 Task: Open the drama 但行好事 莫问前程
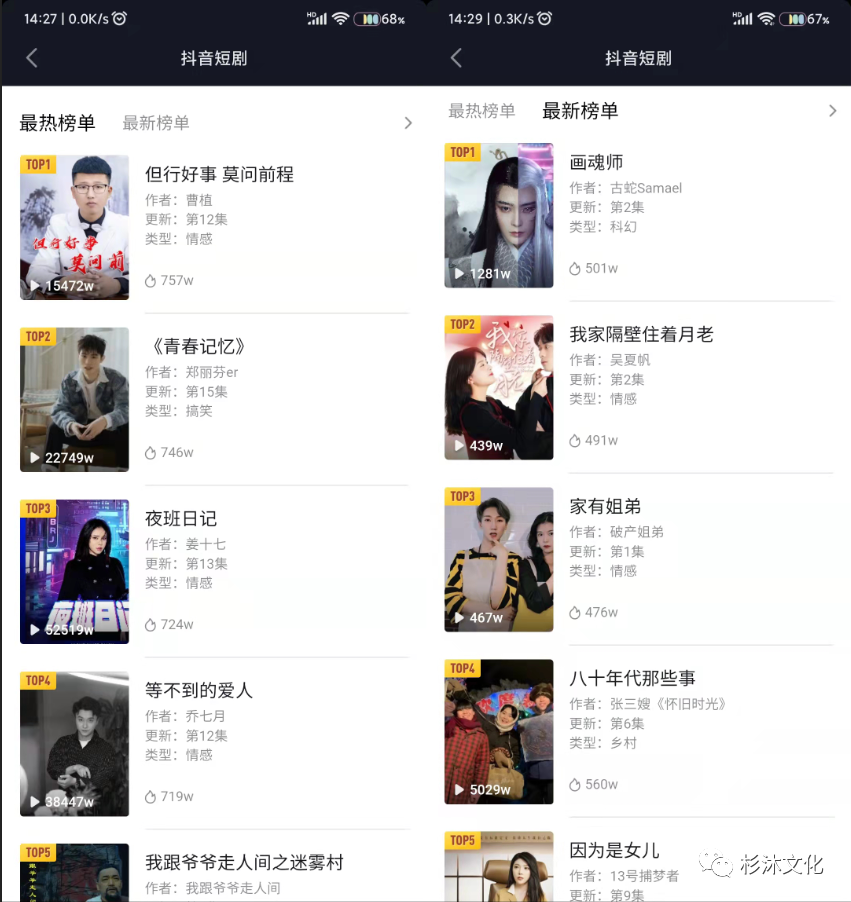click(219, 175)
